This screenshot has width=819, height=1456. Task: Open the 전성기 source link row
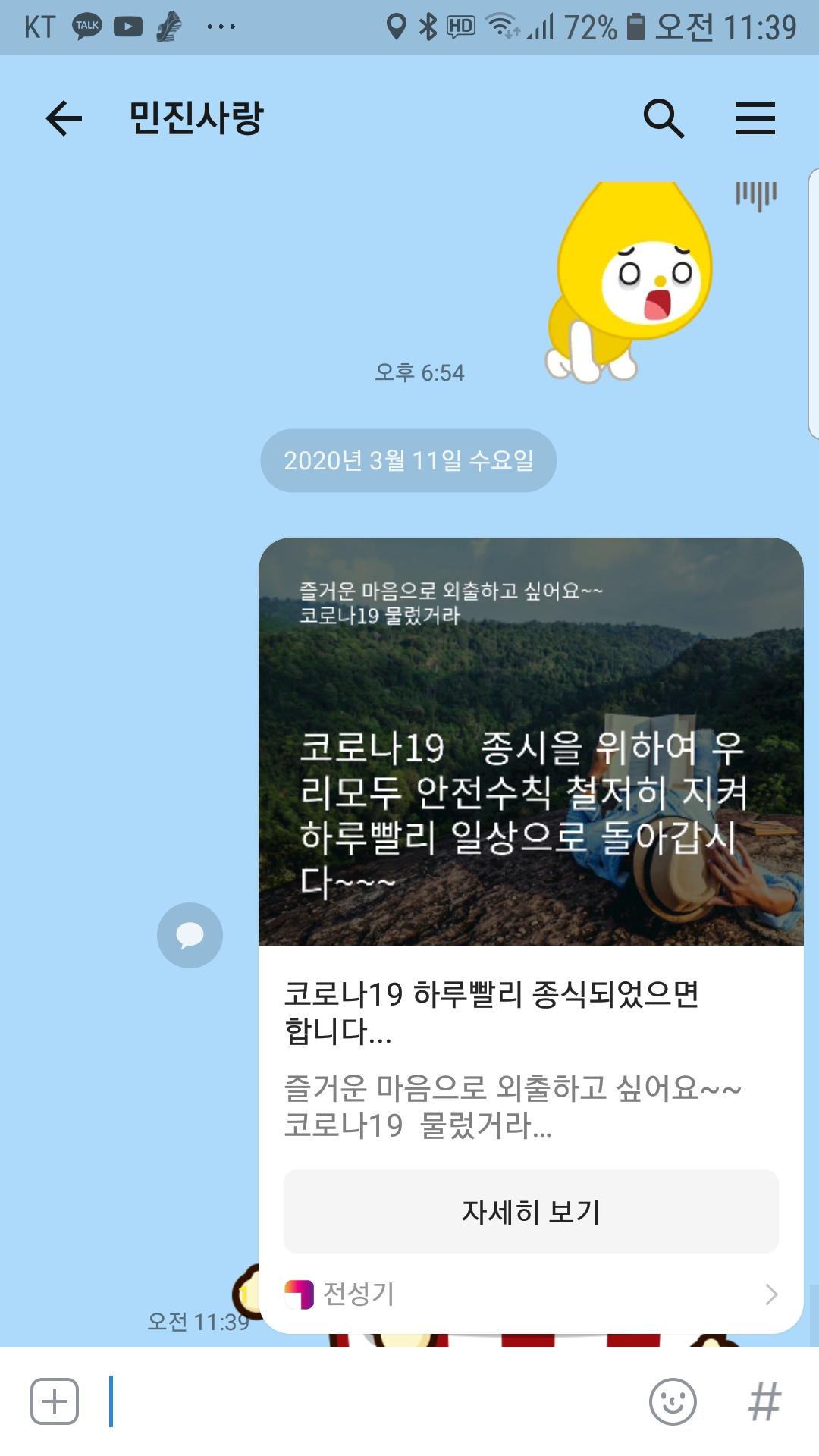[531, 1294]
